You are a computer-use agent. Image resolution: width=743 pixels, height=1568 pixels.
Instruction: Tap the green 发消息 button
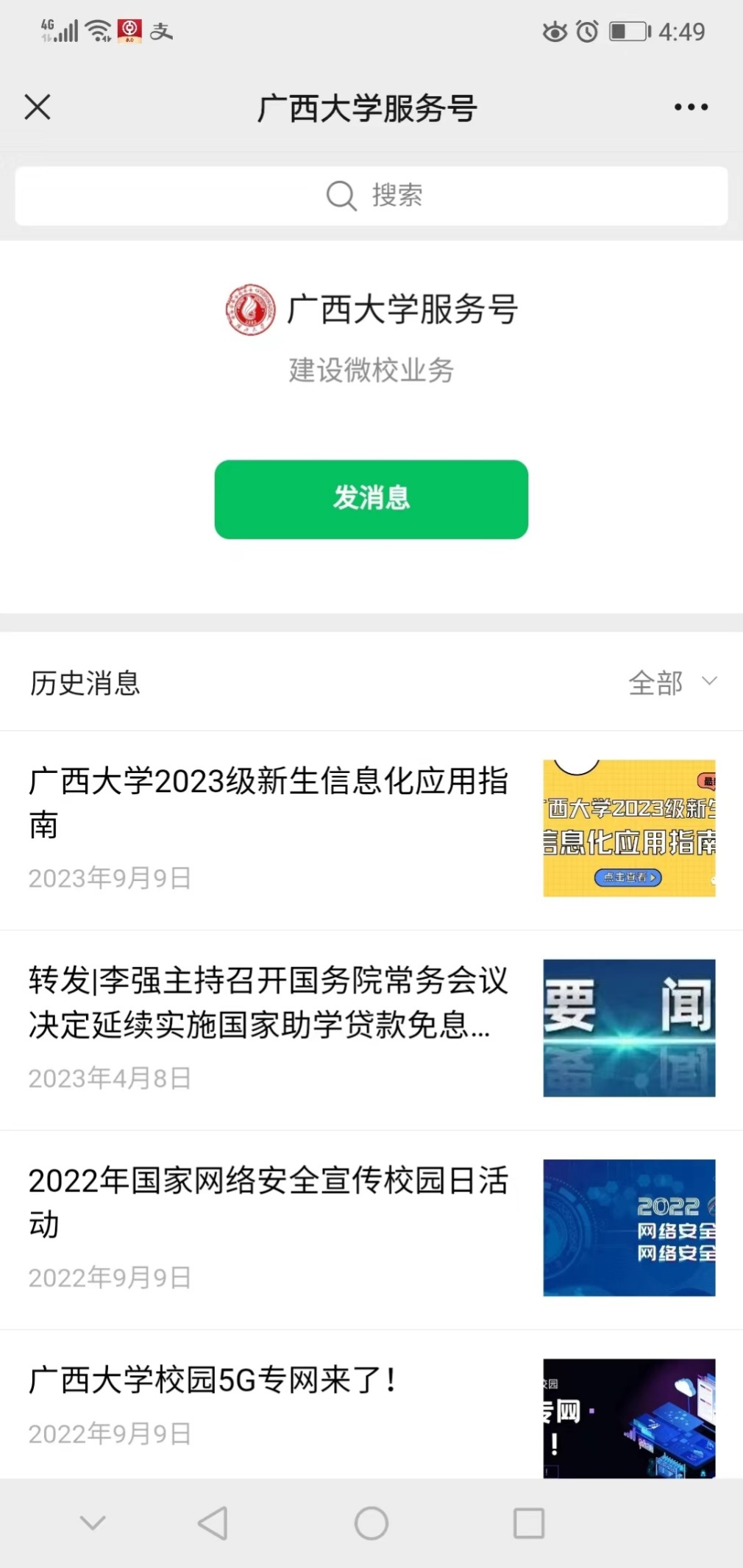[371, 499]
